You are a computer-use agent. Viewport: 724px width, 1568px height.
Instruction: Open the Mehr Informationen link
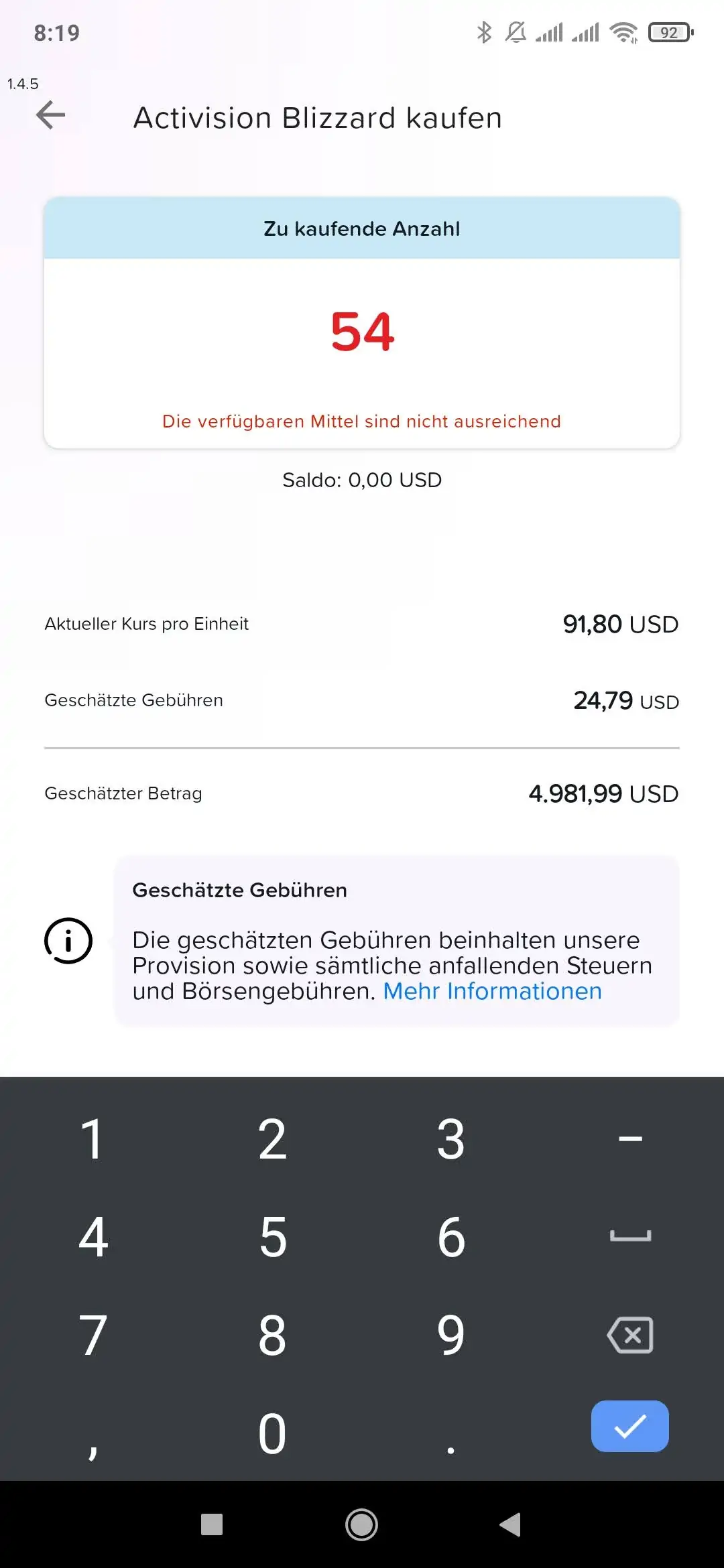[492, 991]
